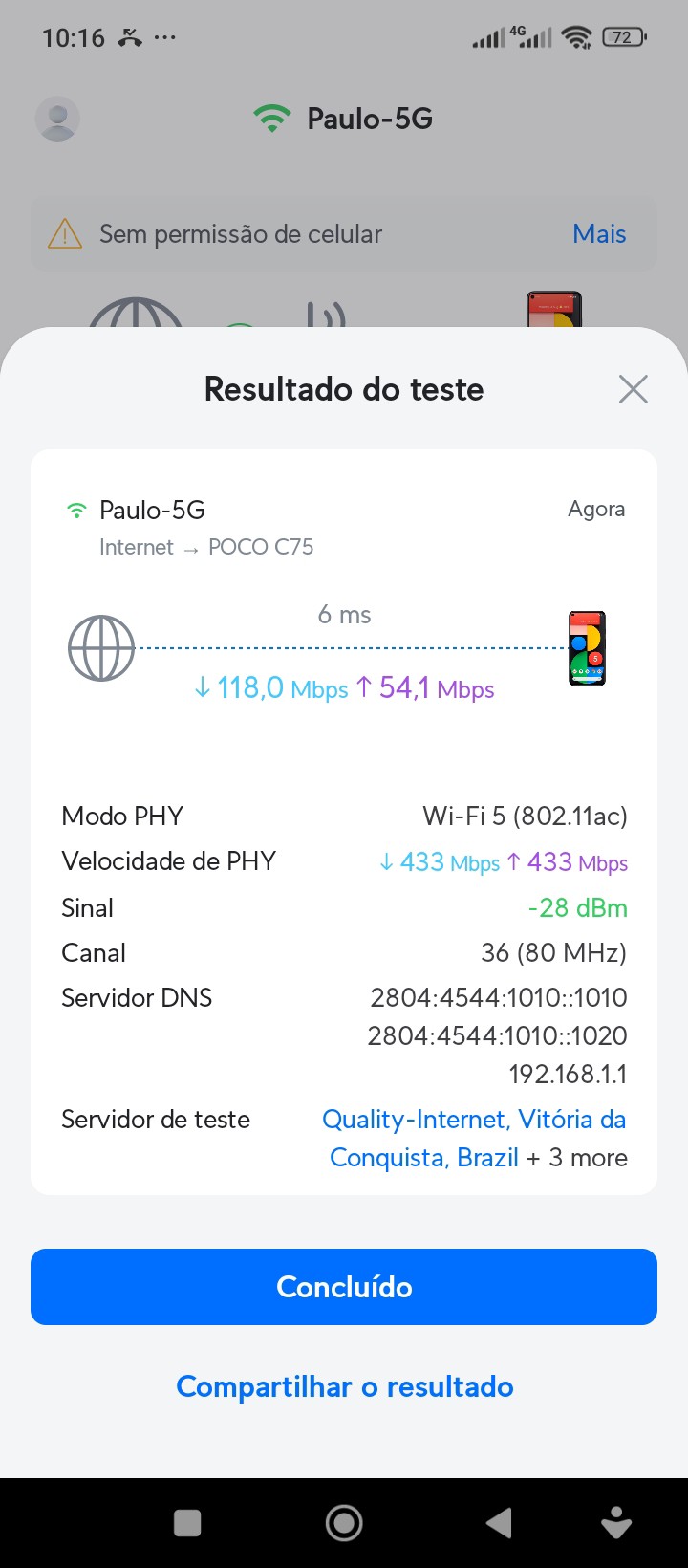
Task: Share result via Compartilhar o resultado
Action: tap(344, 1386)
